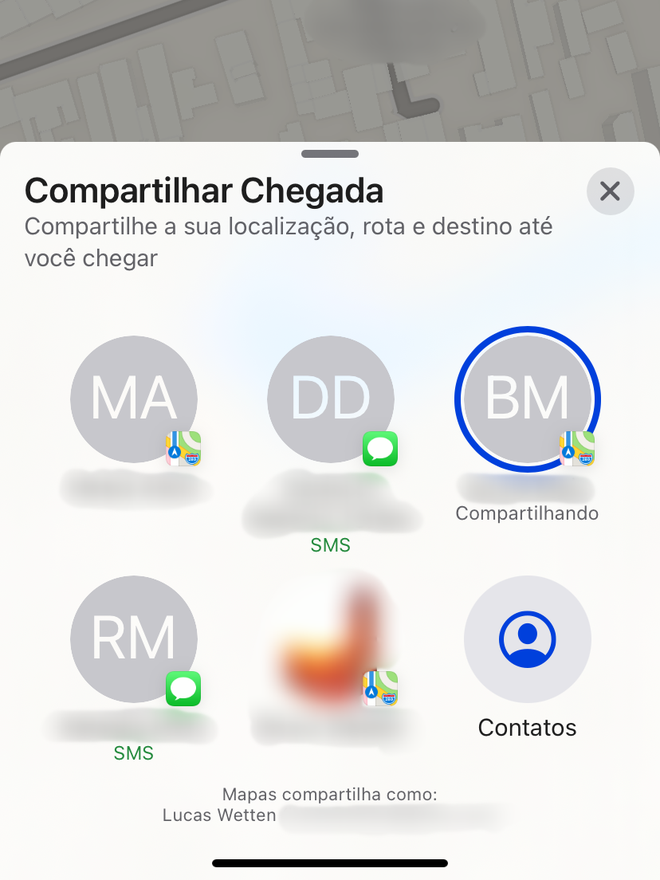The height and width of the screenshot is (880, 660).
Task: Open Contatos to pick a contact
Action: [x=527, y=639]
